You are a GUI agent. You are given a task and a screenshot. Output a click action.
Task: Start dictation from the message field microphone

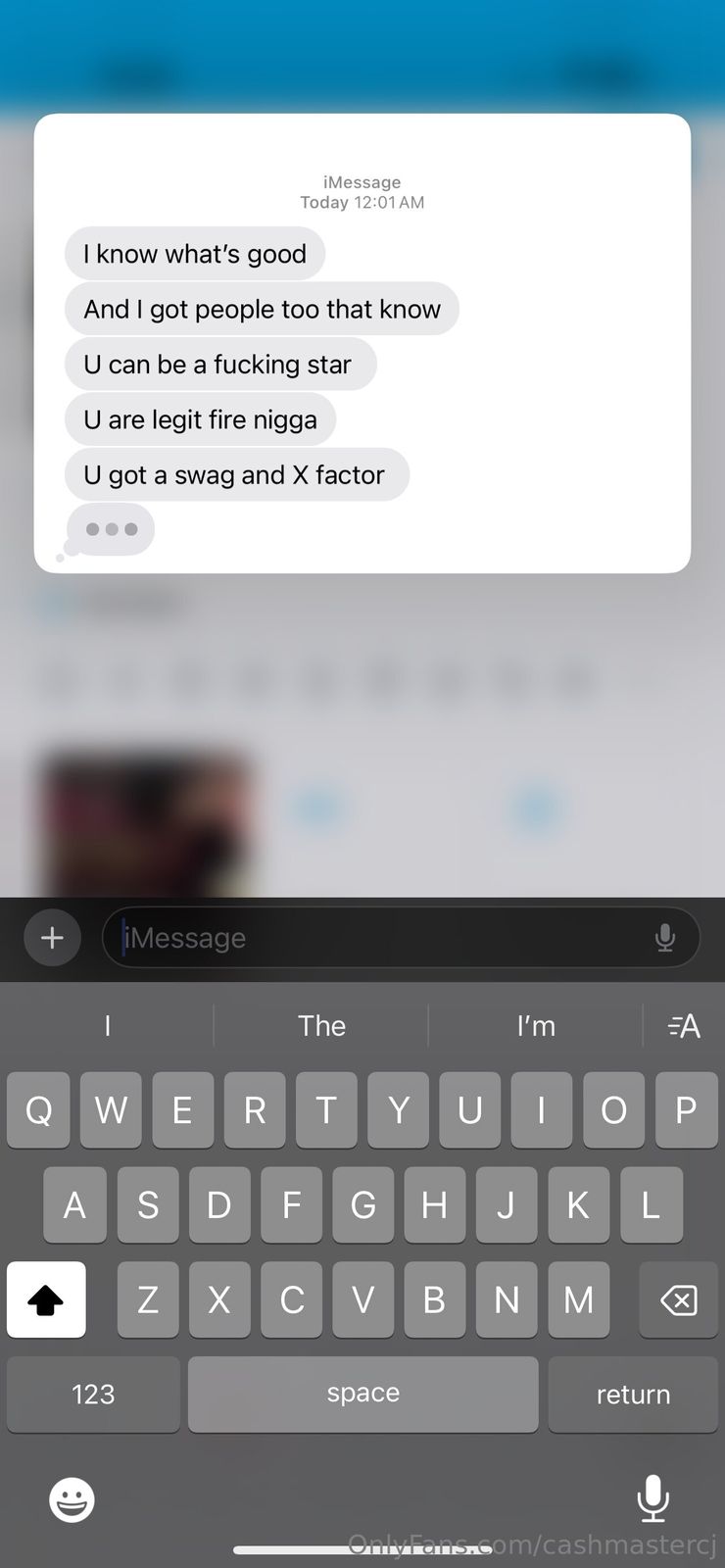665,938
